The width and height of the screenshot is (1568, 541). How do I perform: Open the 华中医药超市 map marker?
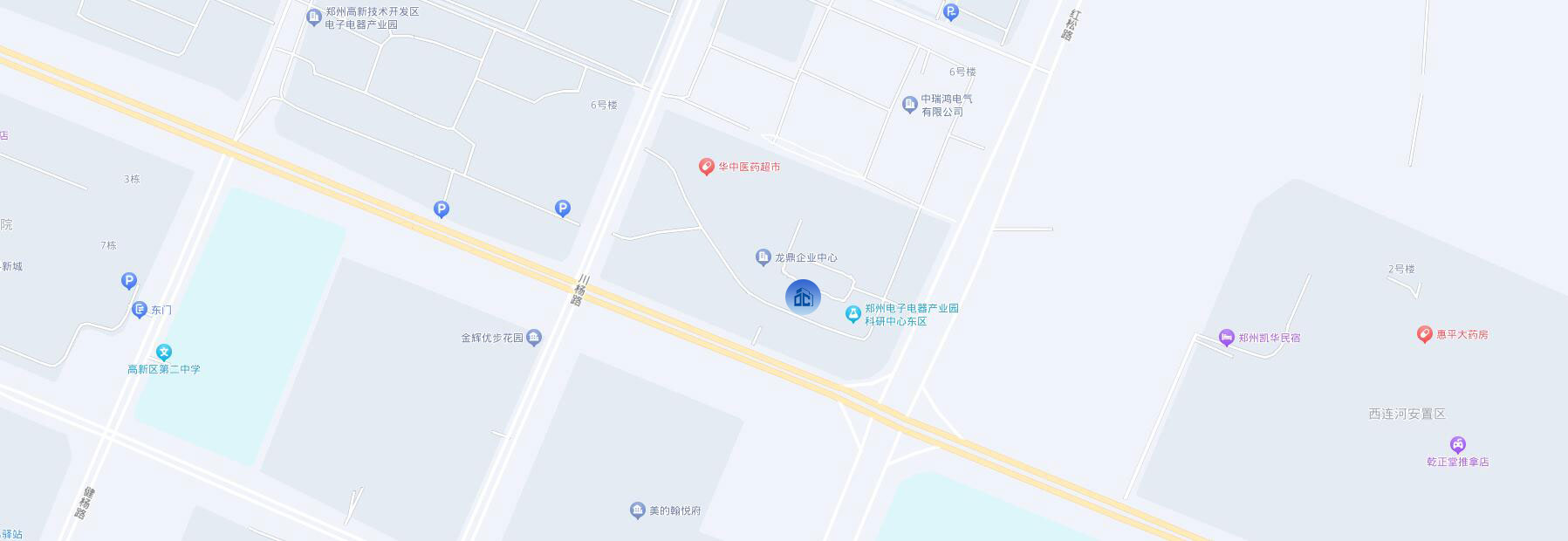coord(707,167)
